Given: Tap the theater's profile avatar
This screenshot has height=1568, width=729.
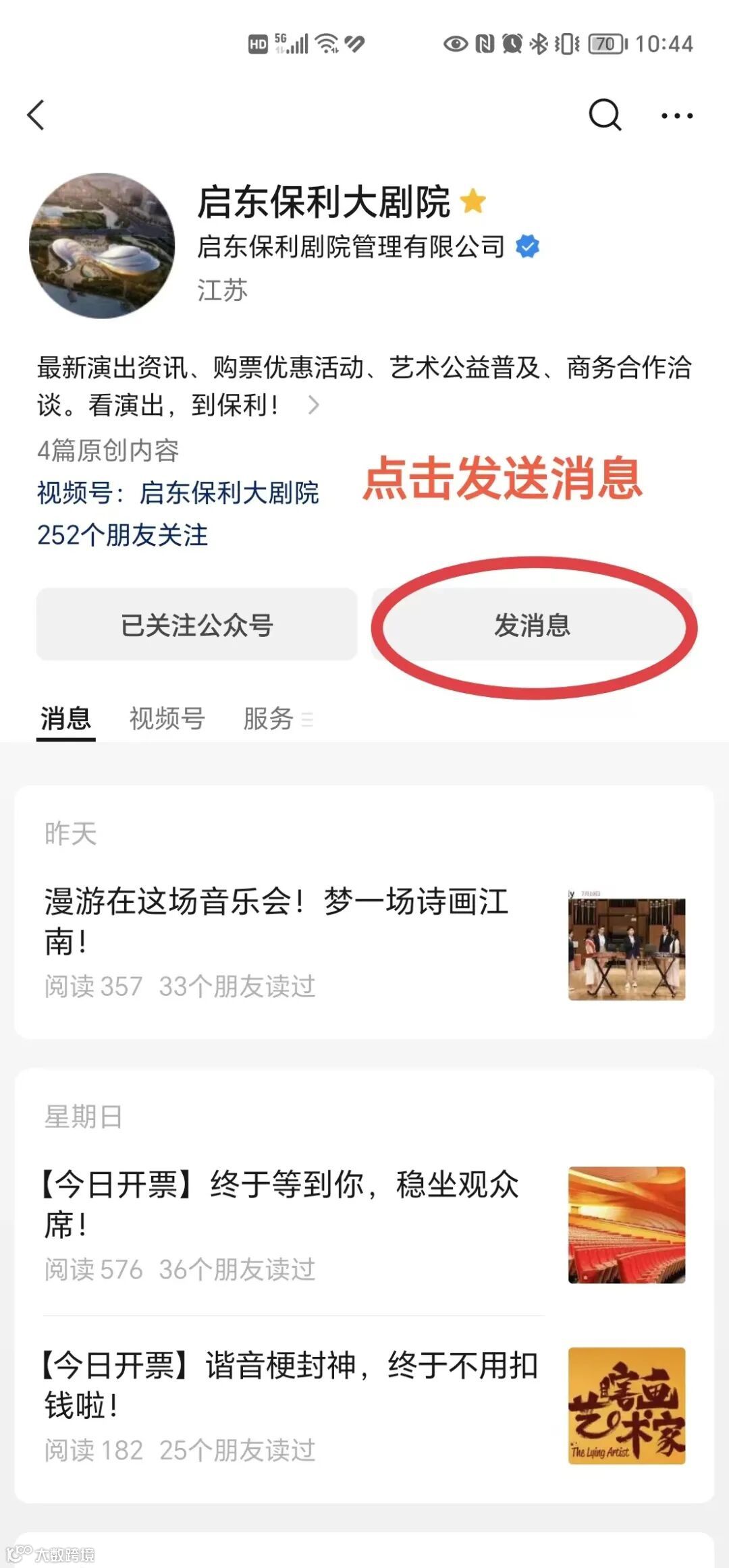Looking at the screenshot, I should pyautogui.click(x=101, y=246).
